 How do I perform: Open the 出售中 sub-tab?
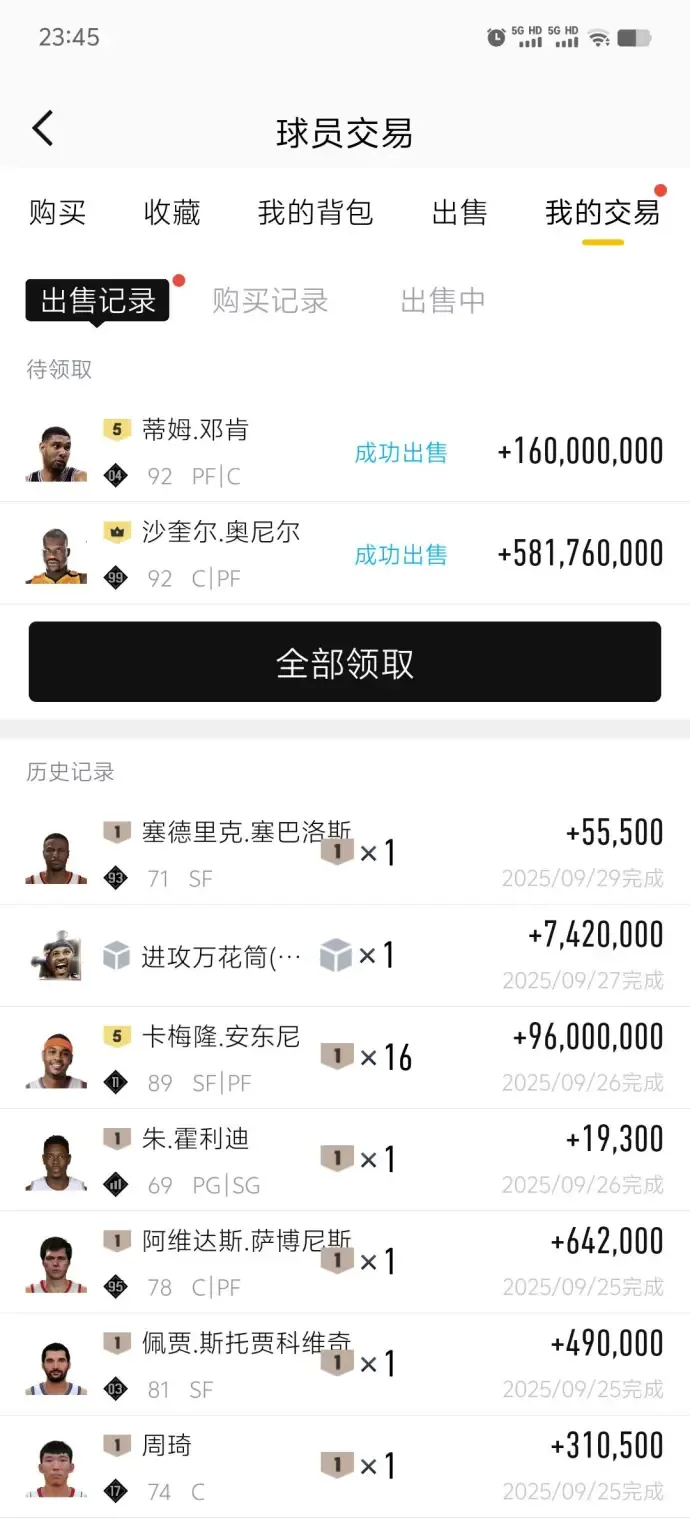pyautogui.click(x=443, y=300)
